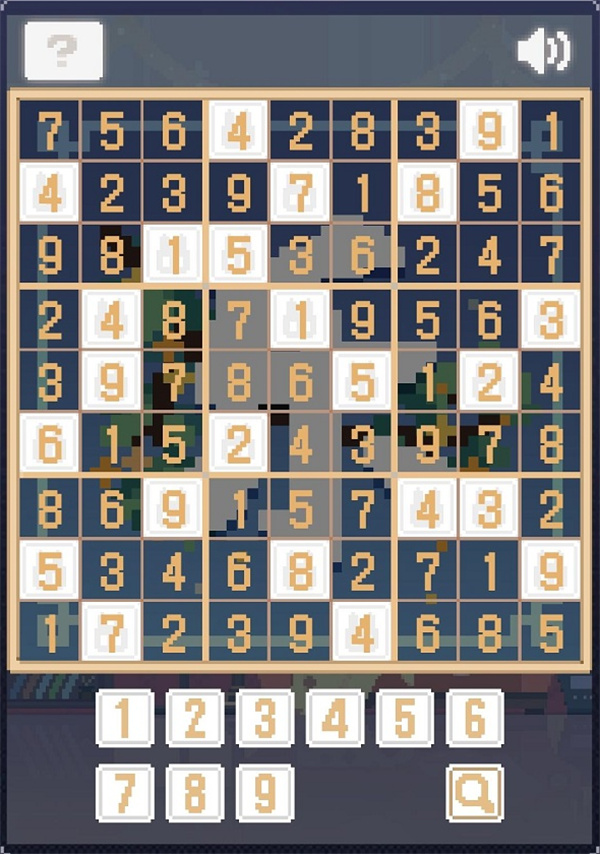Select number 1 on the number pad

click(125, 718)
